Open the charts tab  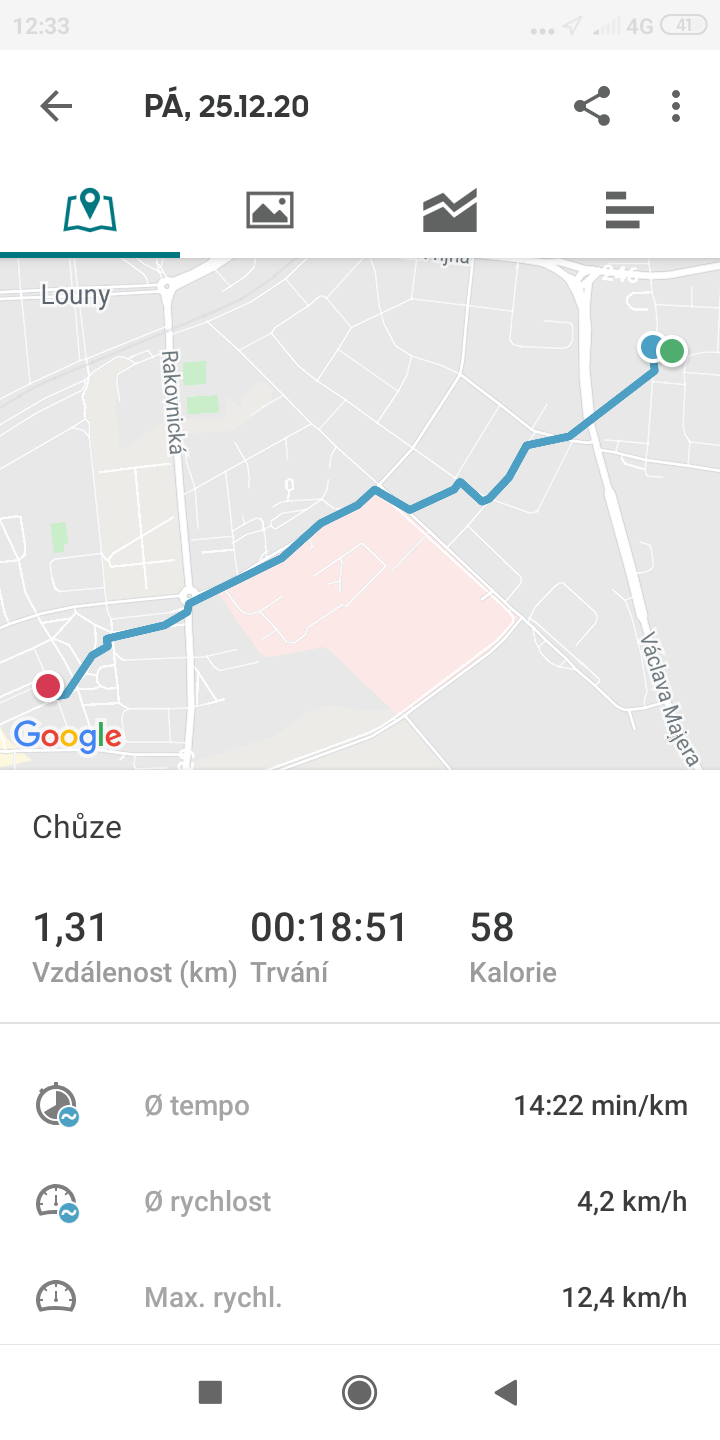[x=450, y=210]
